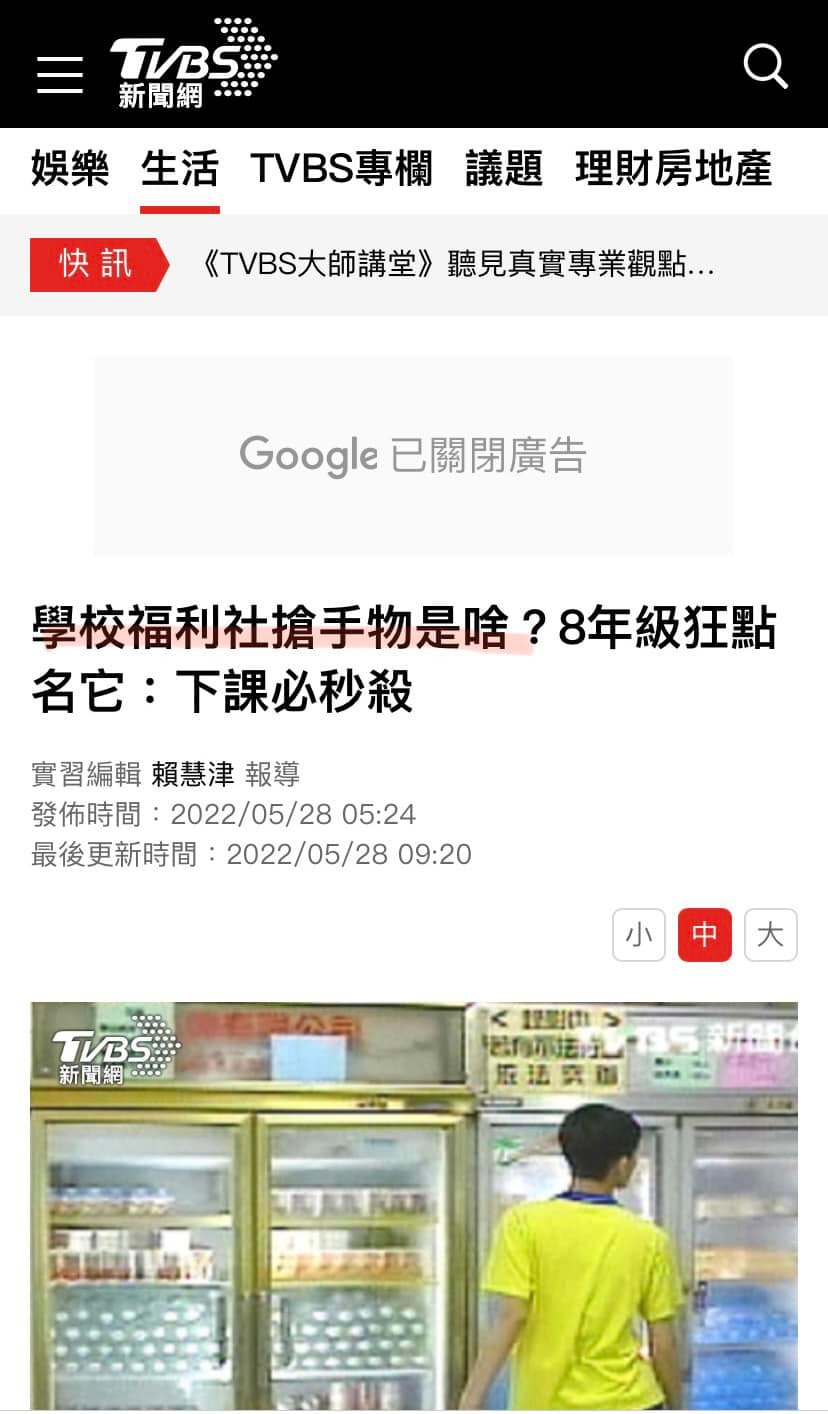Go to TVBS新聞網 home via logo
This screenshot has height=1414, width=828.
[193, 64]
